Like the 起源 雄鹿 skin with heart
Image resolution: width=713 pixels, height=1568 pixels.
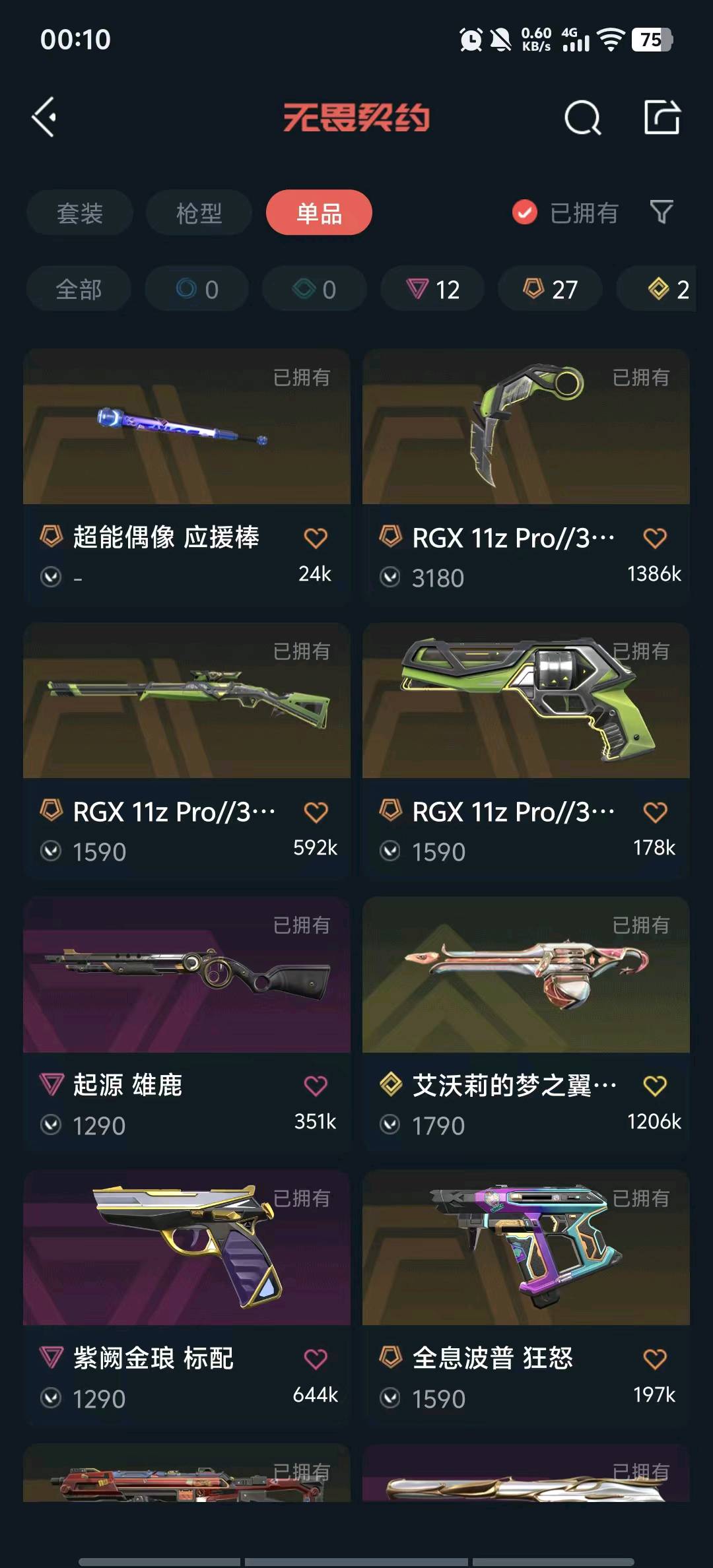(x=316, y=1086)
